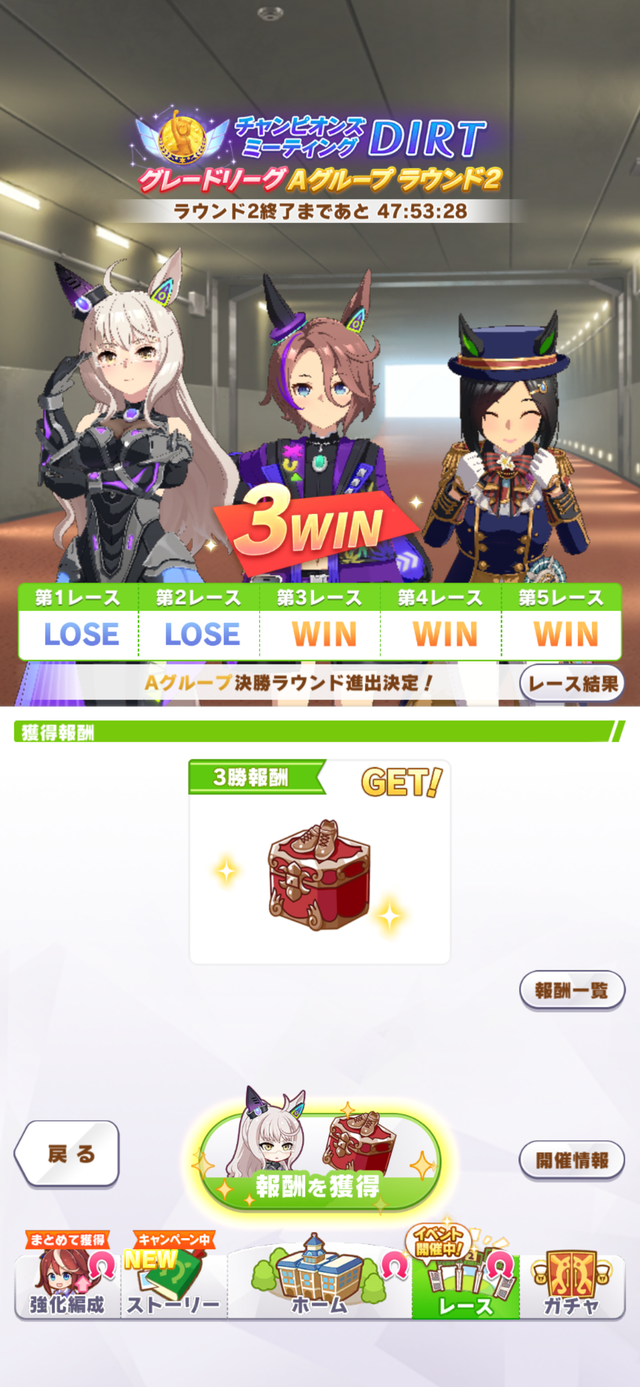
Task: Open the ストーリー tab
Action: click(x=173, y=1286)
